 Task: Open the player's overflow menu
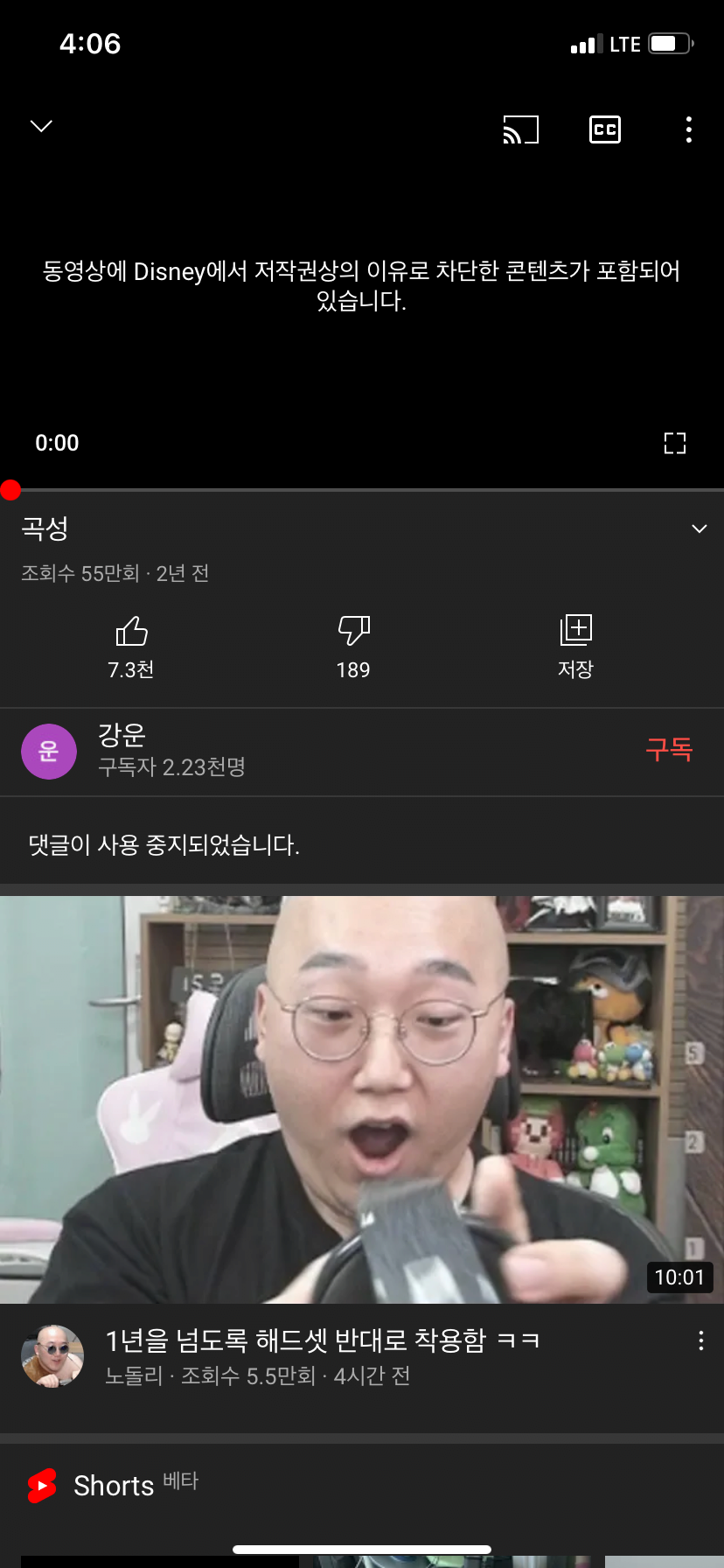pyautogui.click(x=689, y=129)
